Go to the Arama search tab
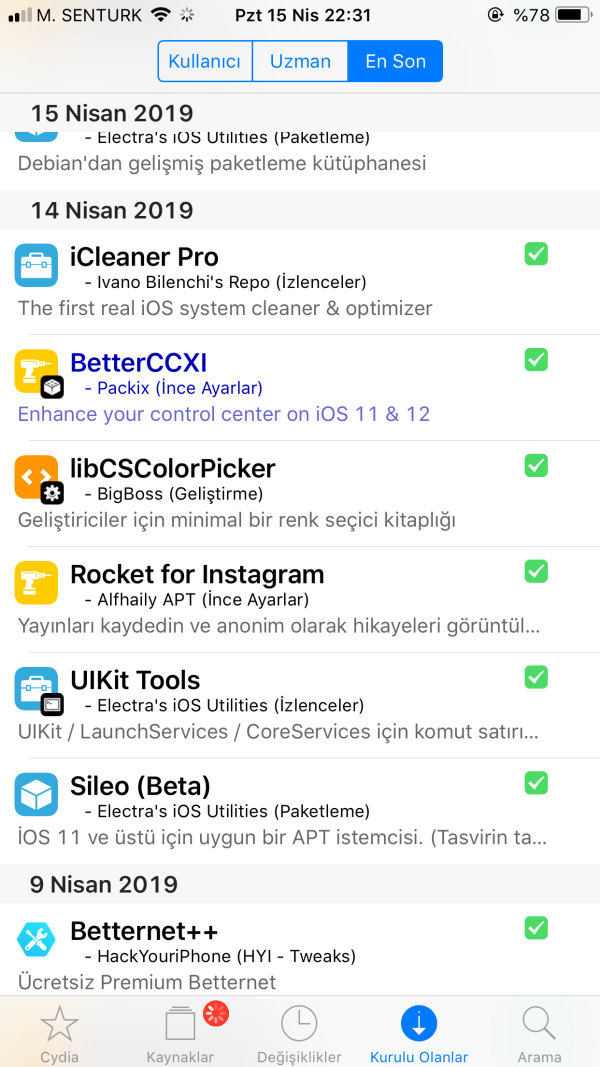Screen dimensions: 600x1067 tap(539, 1035)
